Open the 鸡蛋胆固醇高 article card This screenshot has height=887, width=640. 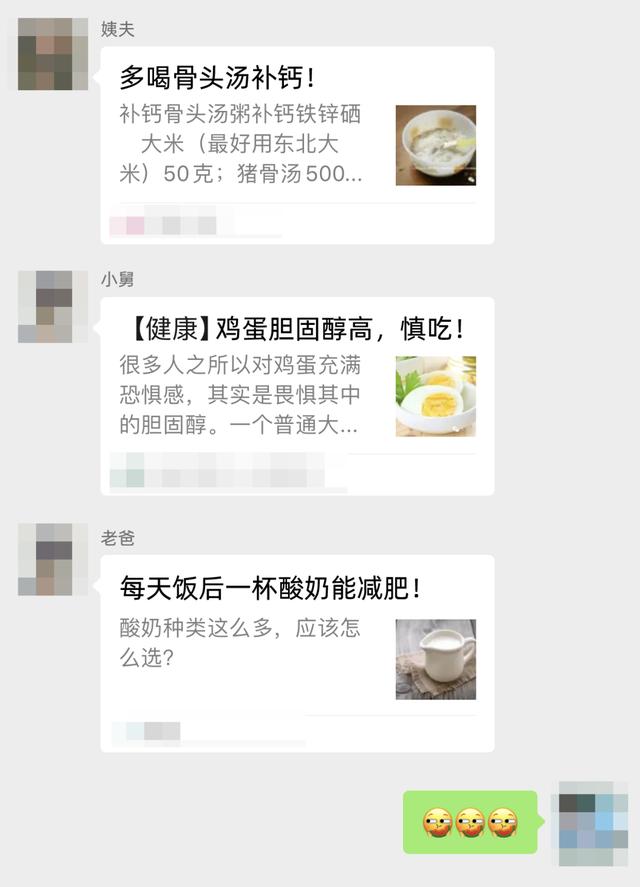(297, 395)
